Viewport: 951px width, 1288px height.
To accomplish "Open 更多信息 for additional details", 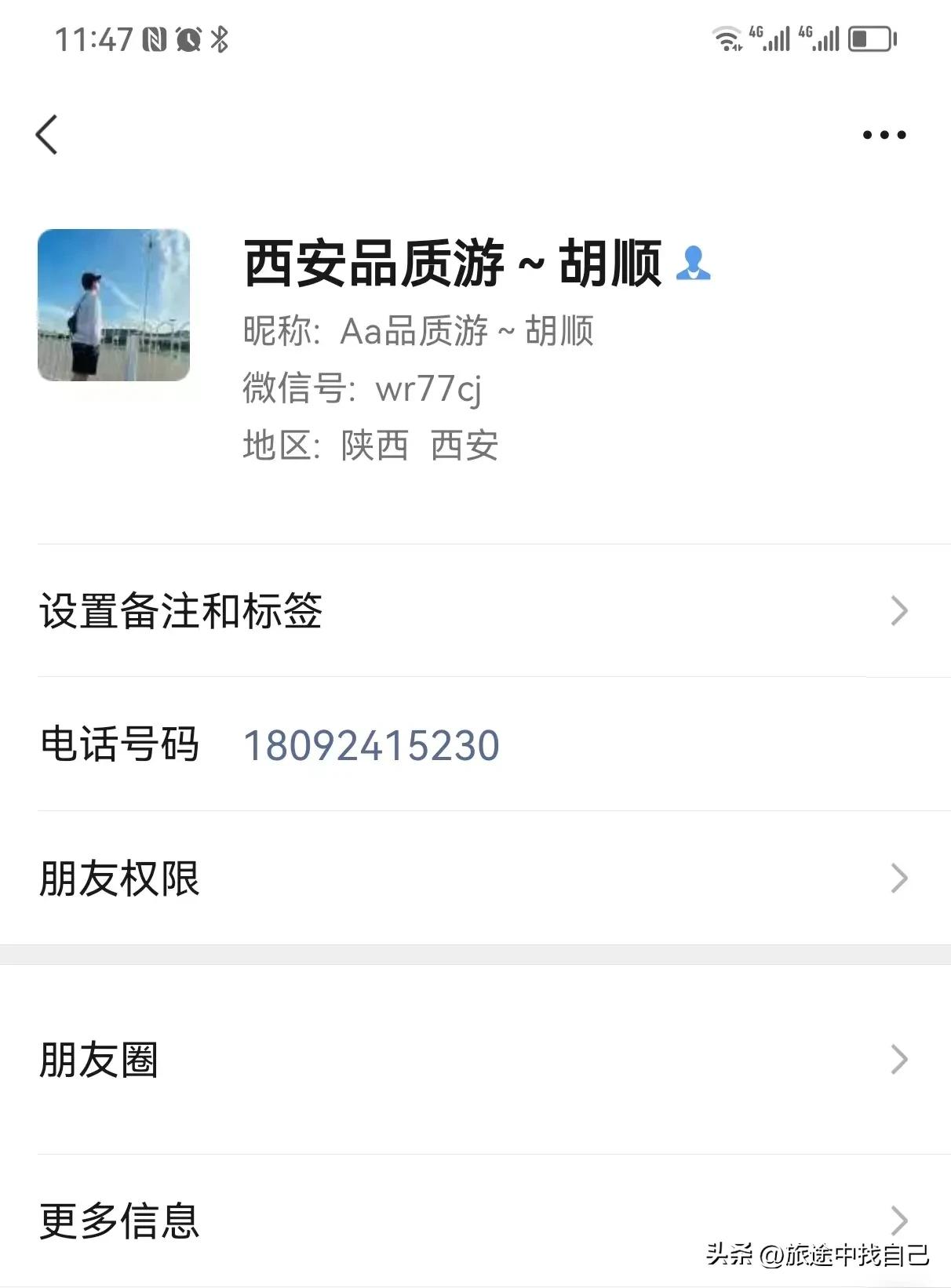I will pos(119,1220).
